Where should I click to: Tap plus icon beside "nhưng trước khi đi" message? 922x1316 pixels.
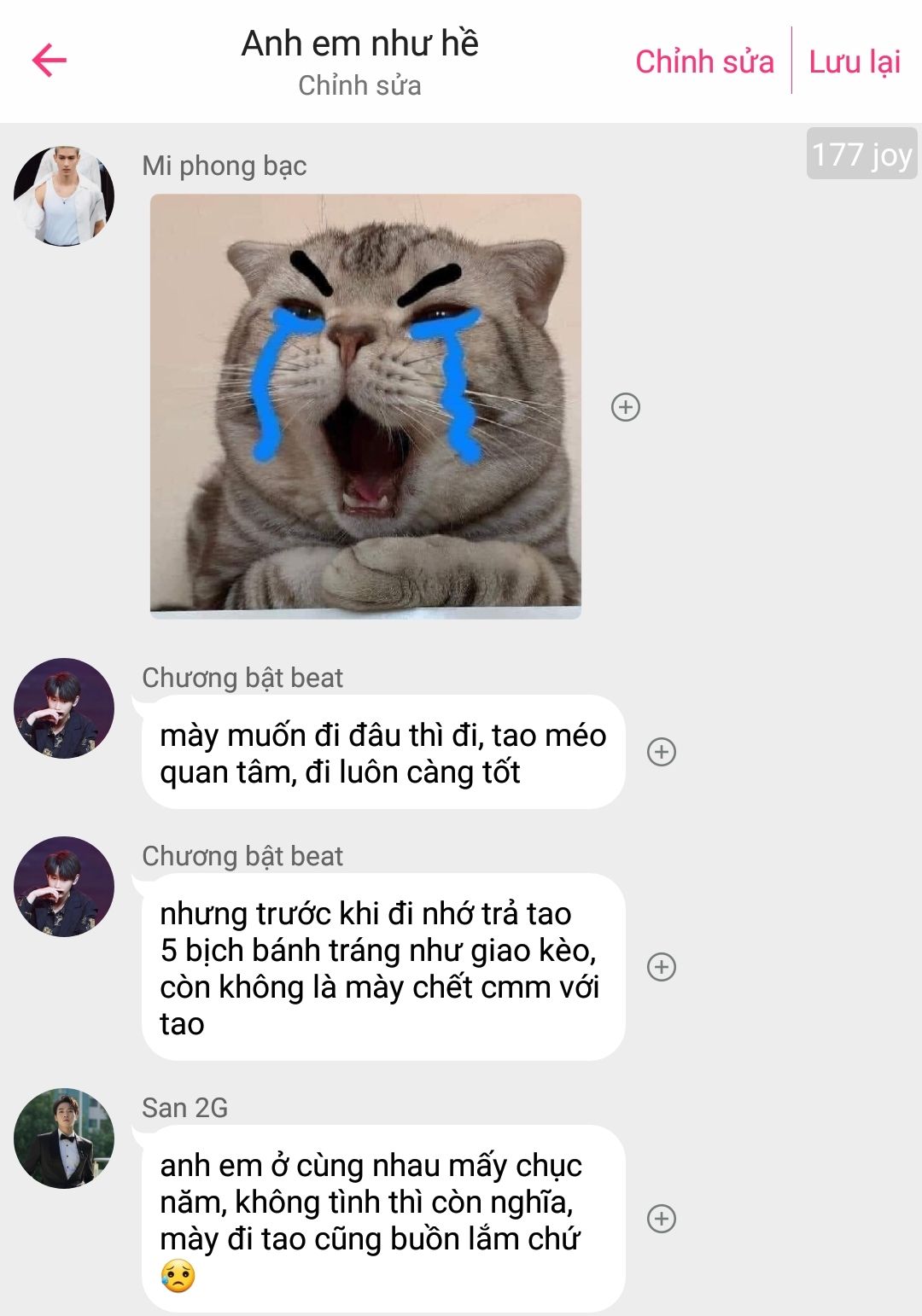(662, 967)
